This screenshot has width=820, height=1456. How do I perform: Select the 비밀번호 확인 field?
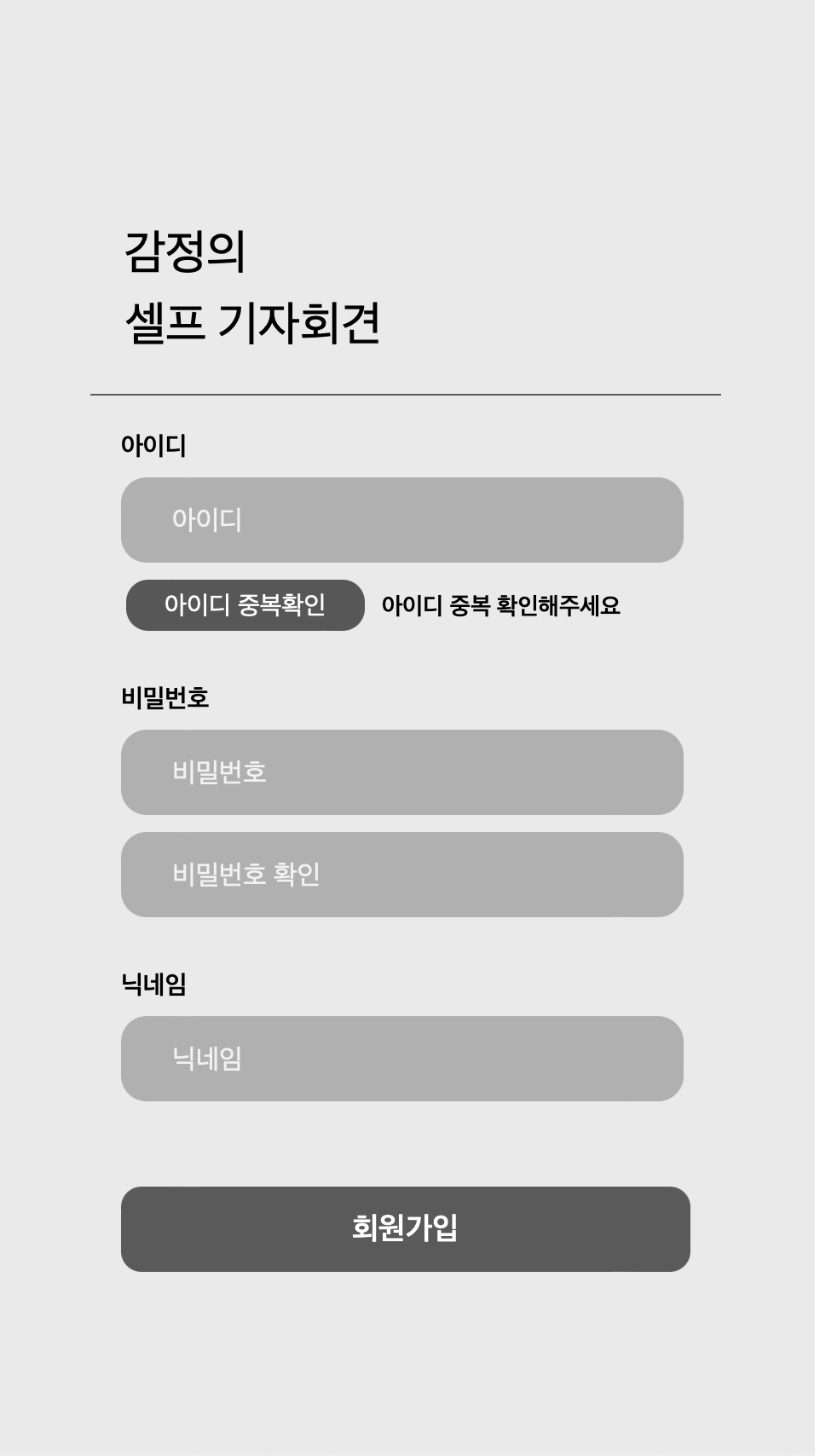[x=401, y=875]
